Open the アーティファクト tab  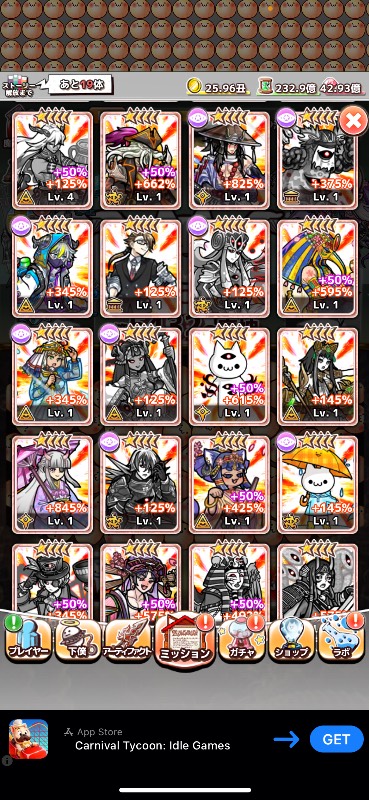(x=128, y=638)
